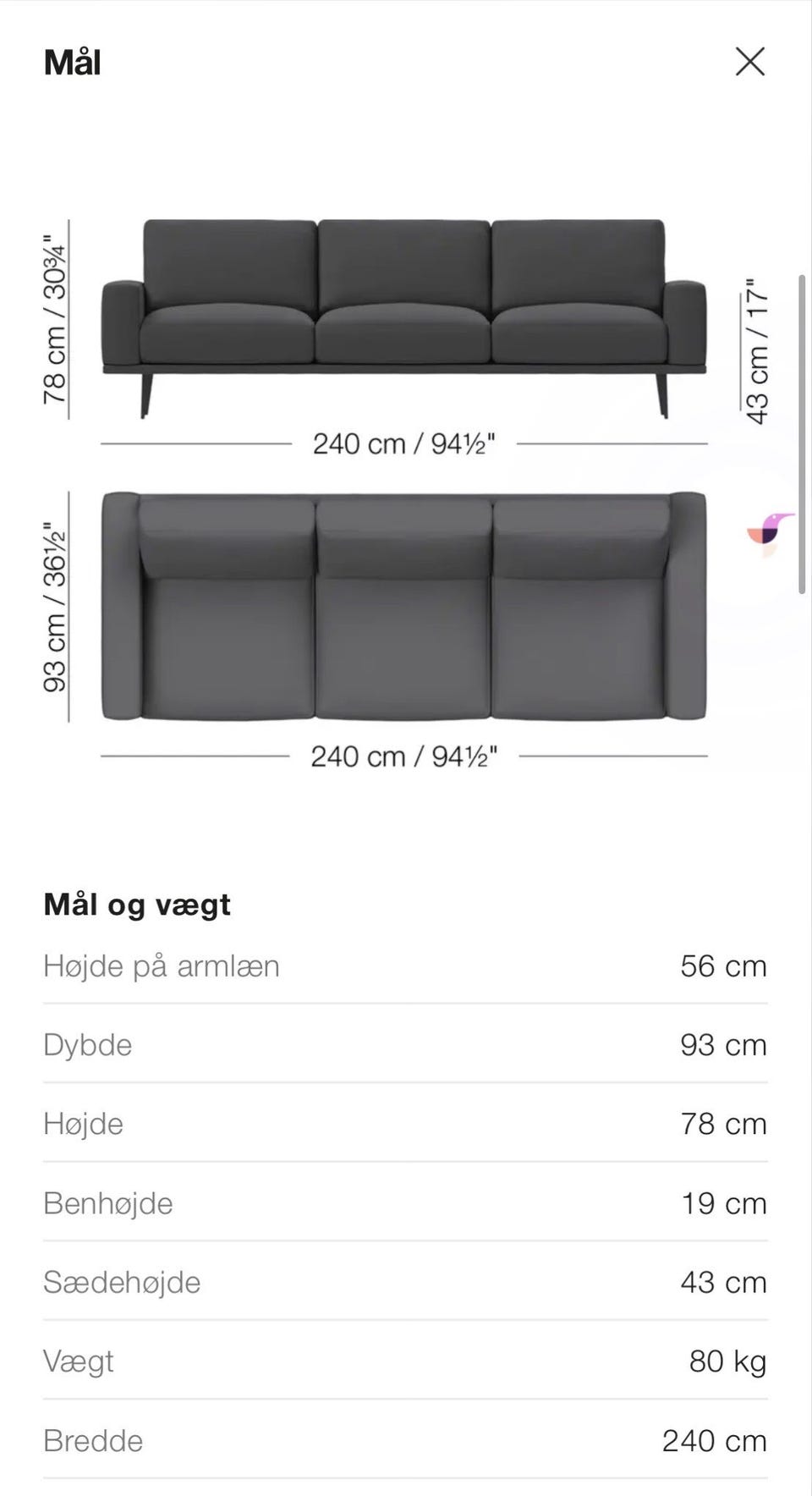Open the floating hummingbird assistant widget
The image size is (812, 1496).
tap(770, 533)
